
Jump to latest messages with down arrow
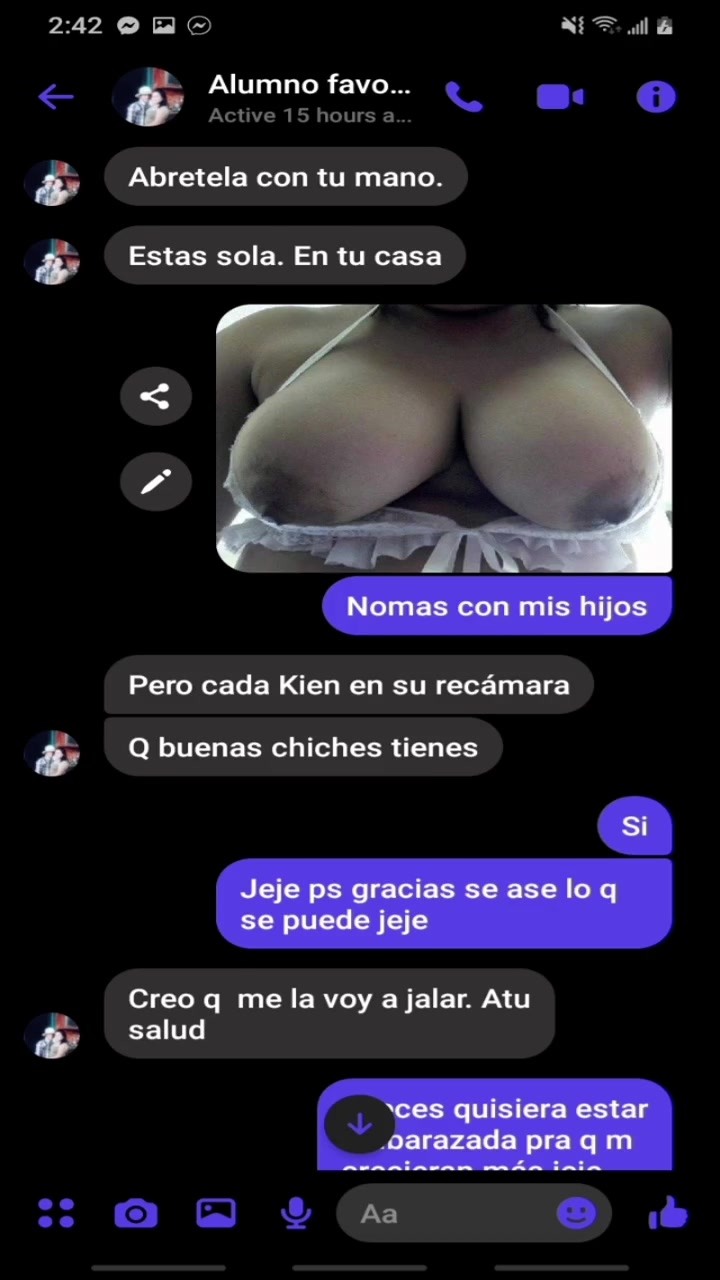point(359,1125)
